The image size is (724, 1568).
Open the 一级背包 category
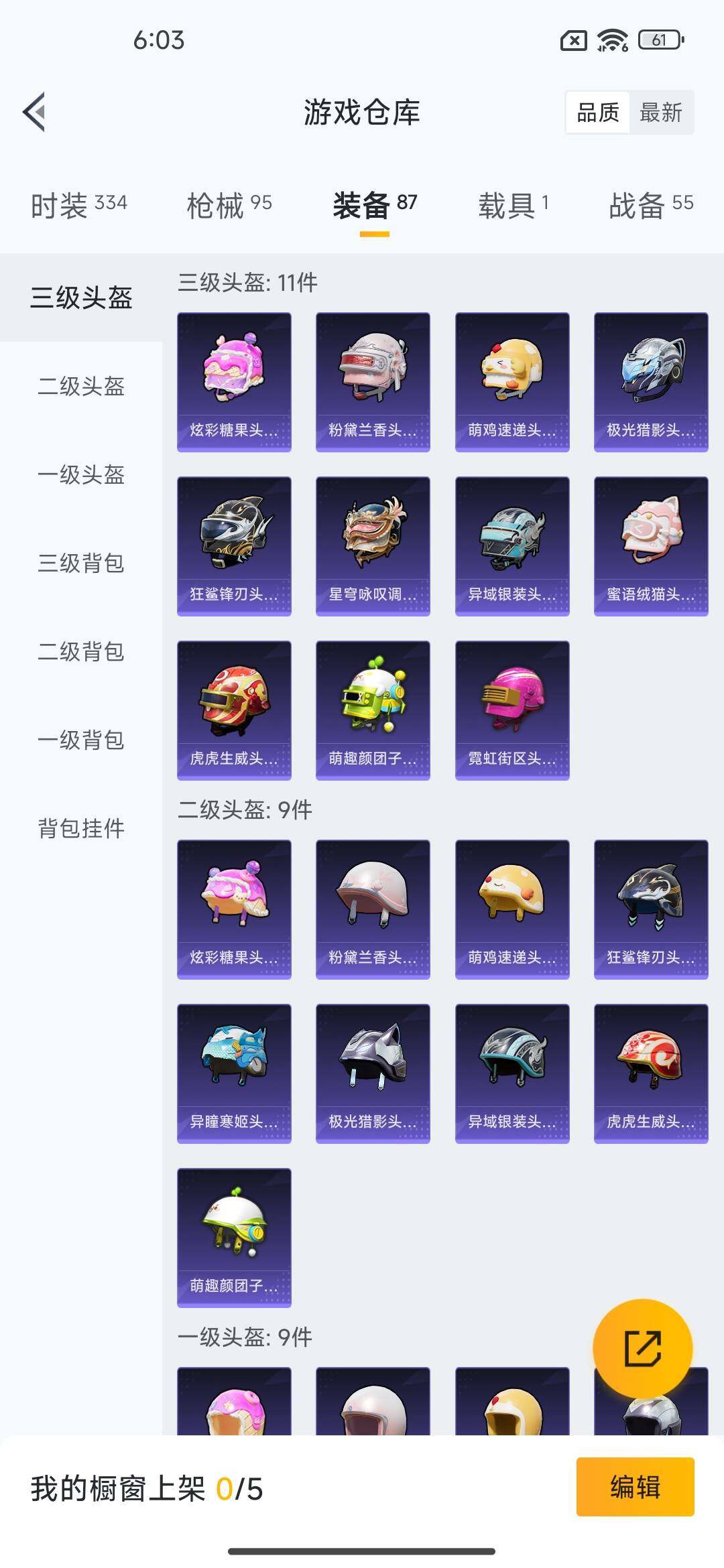click(x=81, y=740)
